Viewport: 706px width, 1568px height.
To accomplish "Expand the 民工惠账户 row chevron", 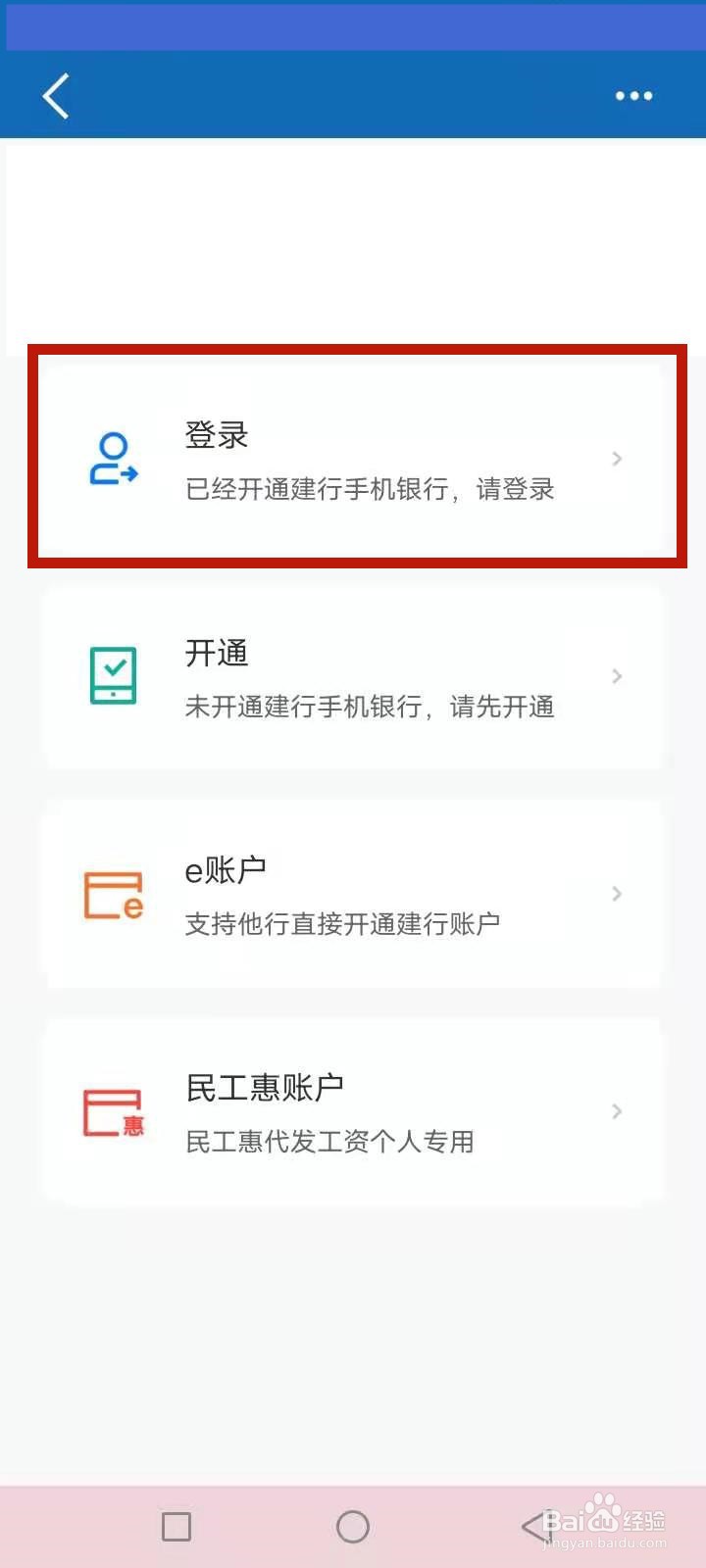I will (x=617, y=1110).
